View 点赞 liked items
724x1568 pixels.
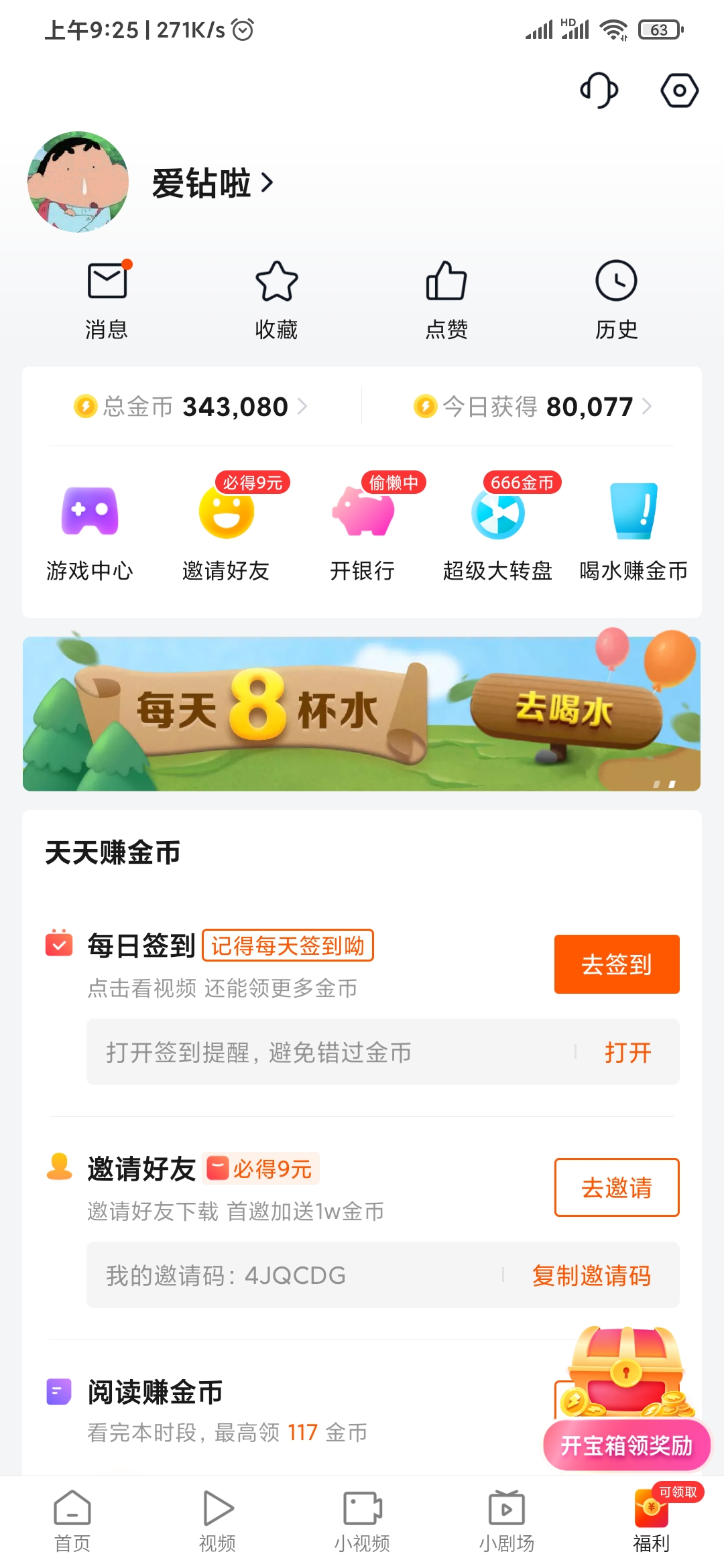(x=446, y=300)
